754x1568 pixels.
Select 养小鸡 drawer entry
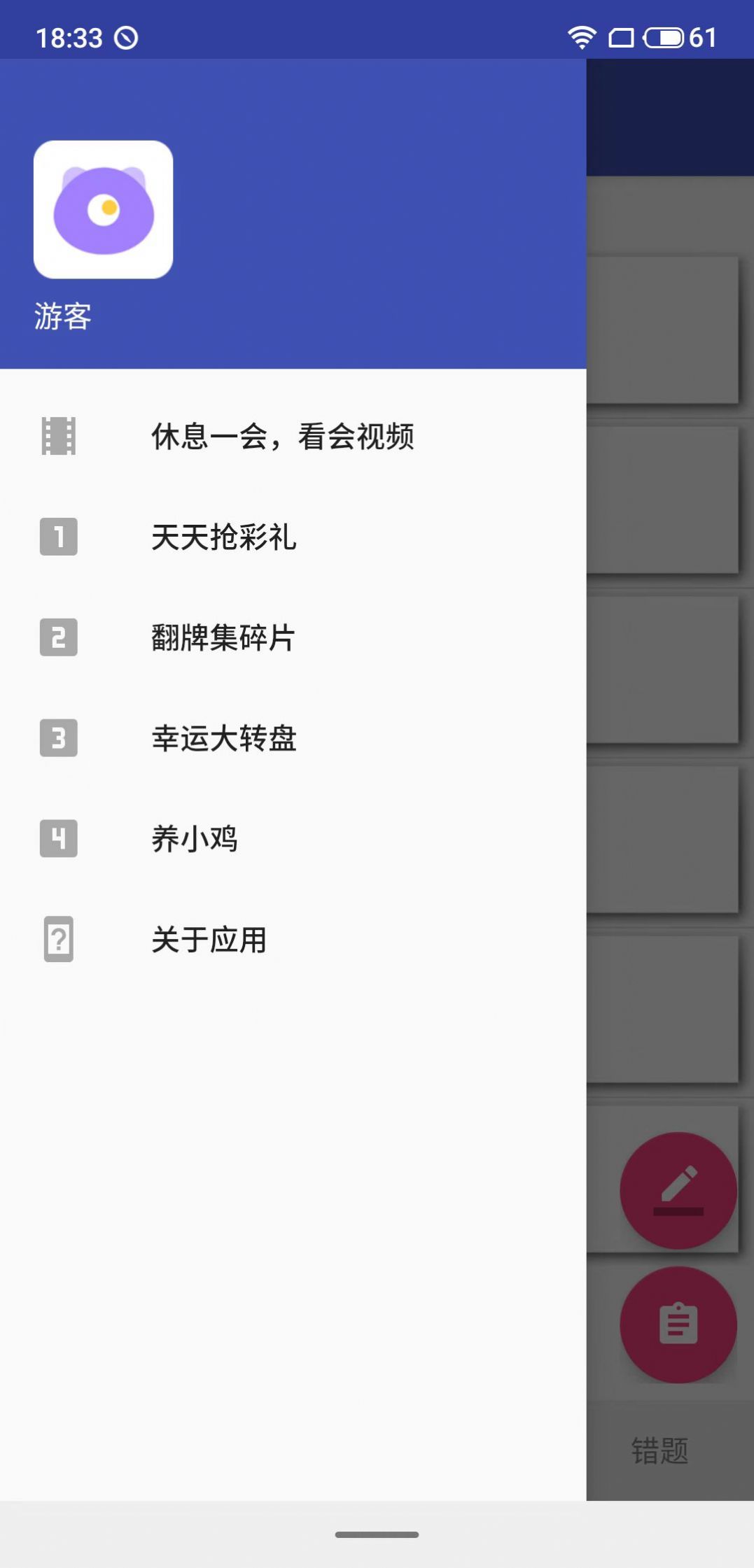click(195, 840)
